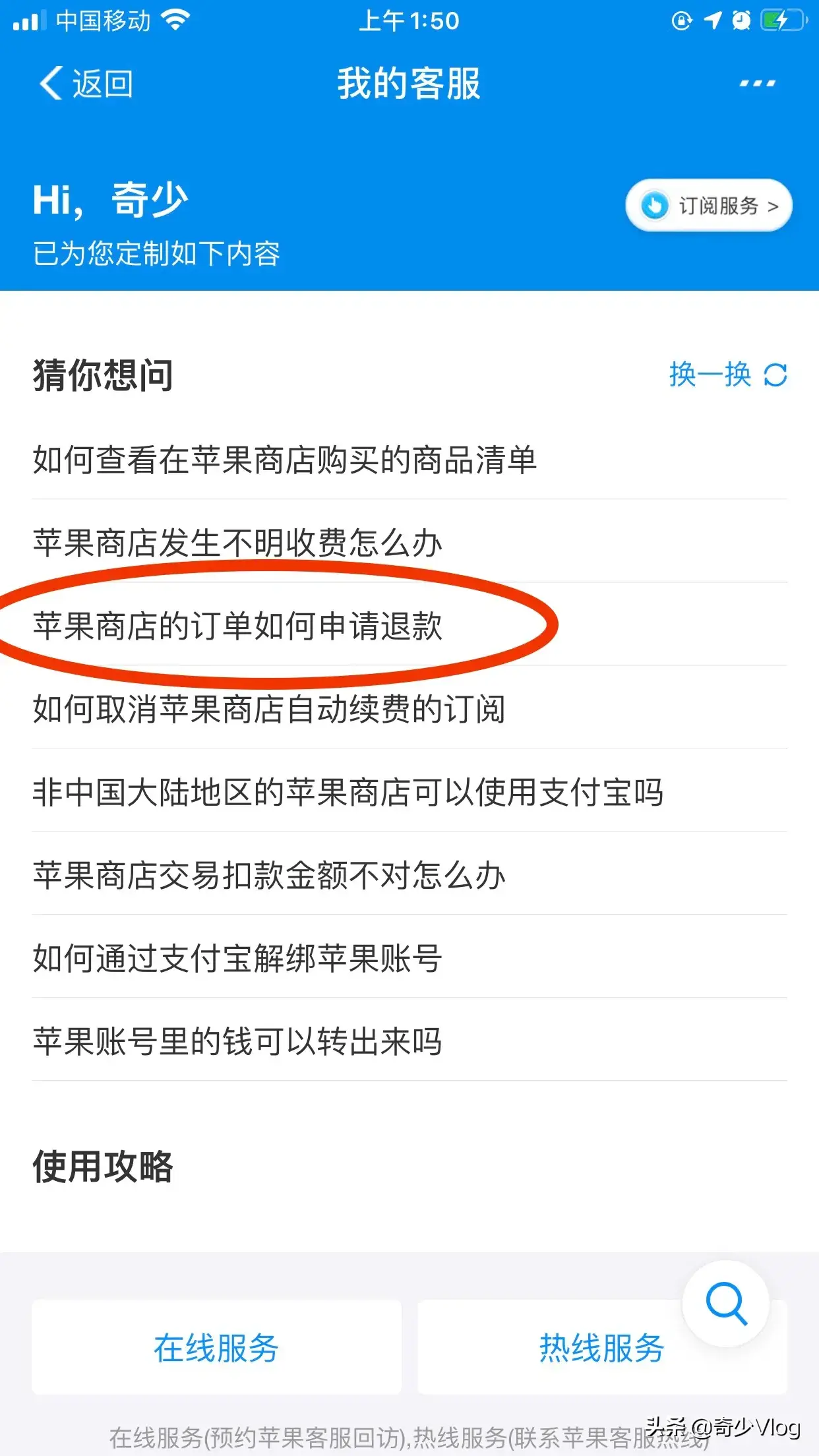Open the three-dot overflow menu
819x1456 pixels.
click(756, 84)
